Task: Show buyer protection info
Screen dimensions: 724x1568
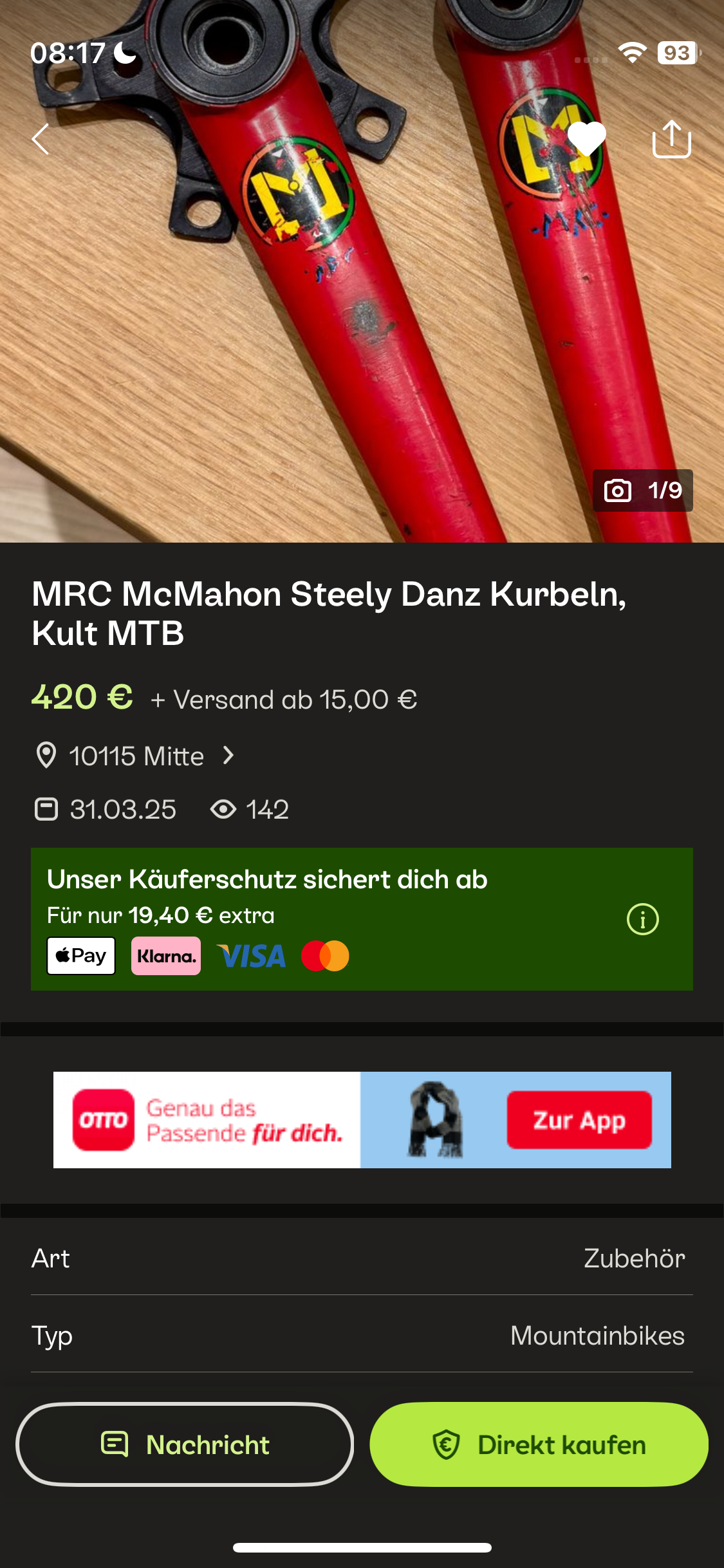Action: click(x=642, y=919)
